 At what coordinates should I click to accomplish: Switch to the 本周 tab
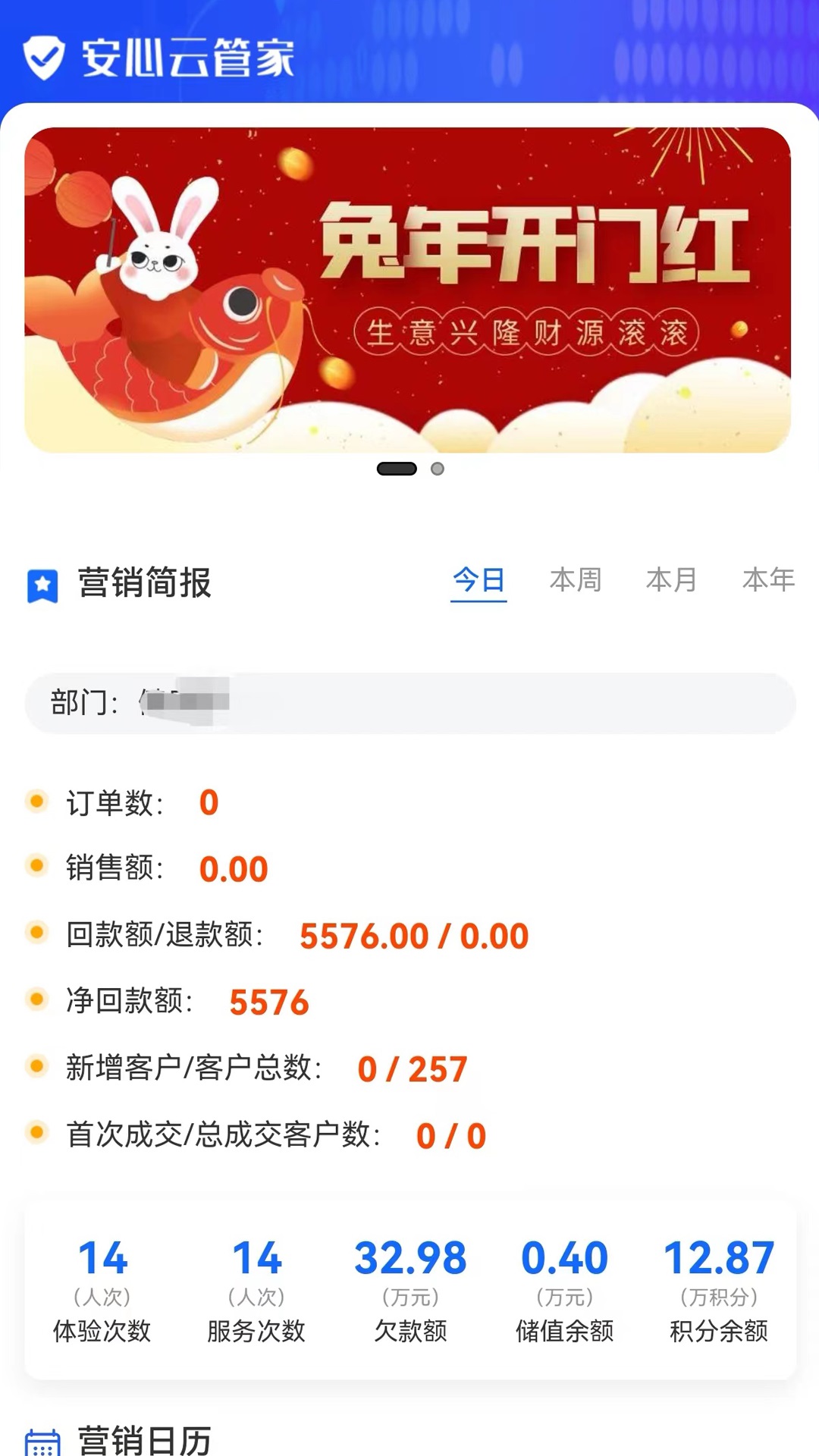tap(575, 581)
